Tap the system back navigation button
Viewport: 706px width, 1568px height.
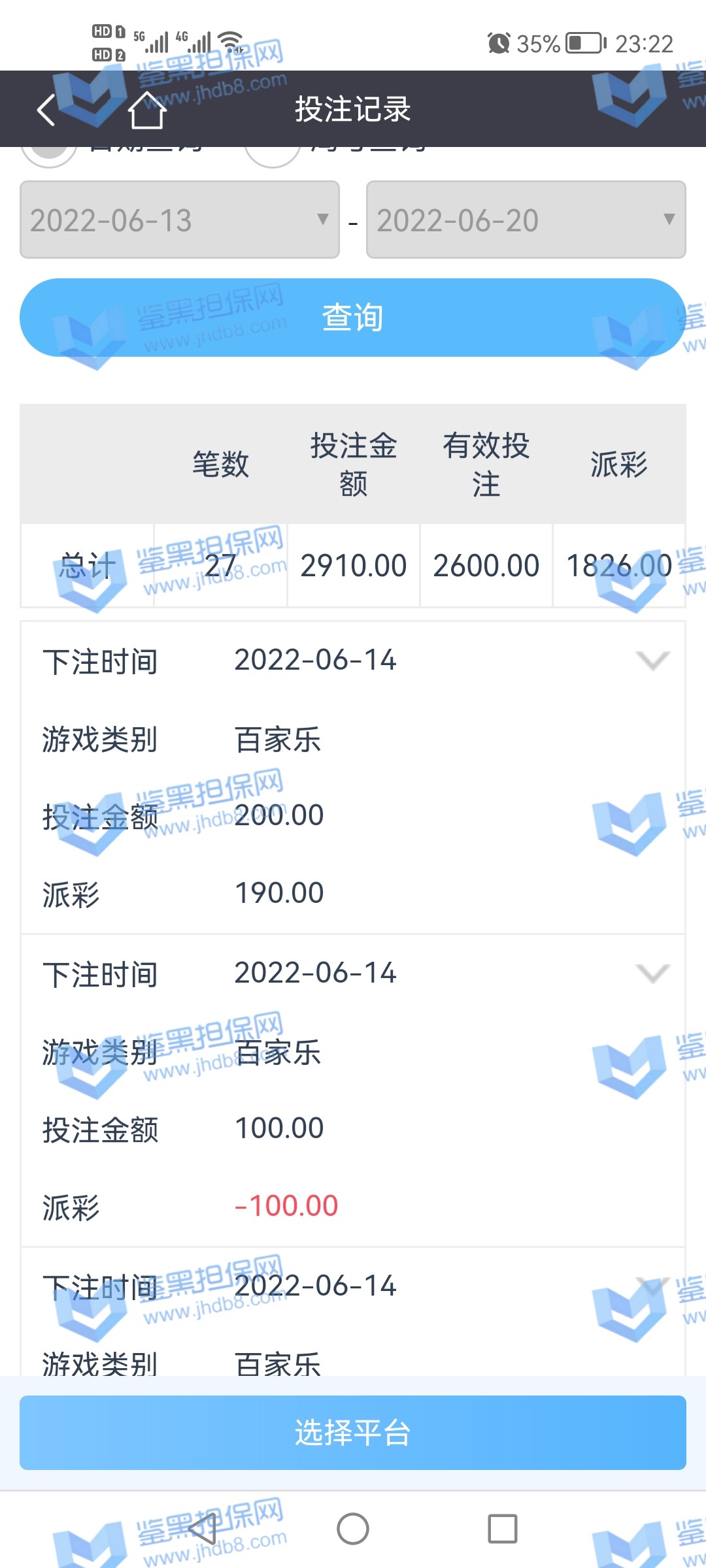click(203, 1529)
